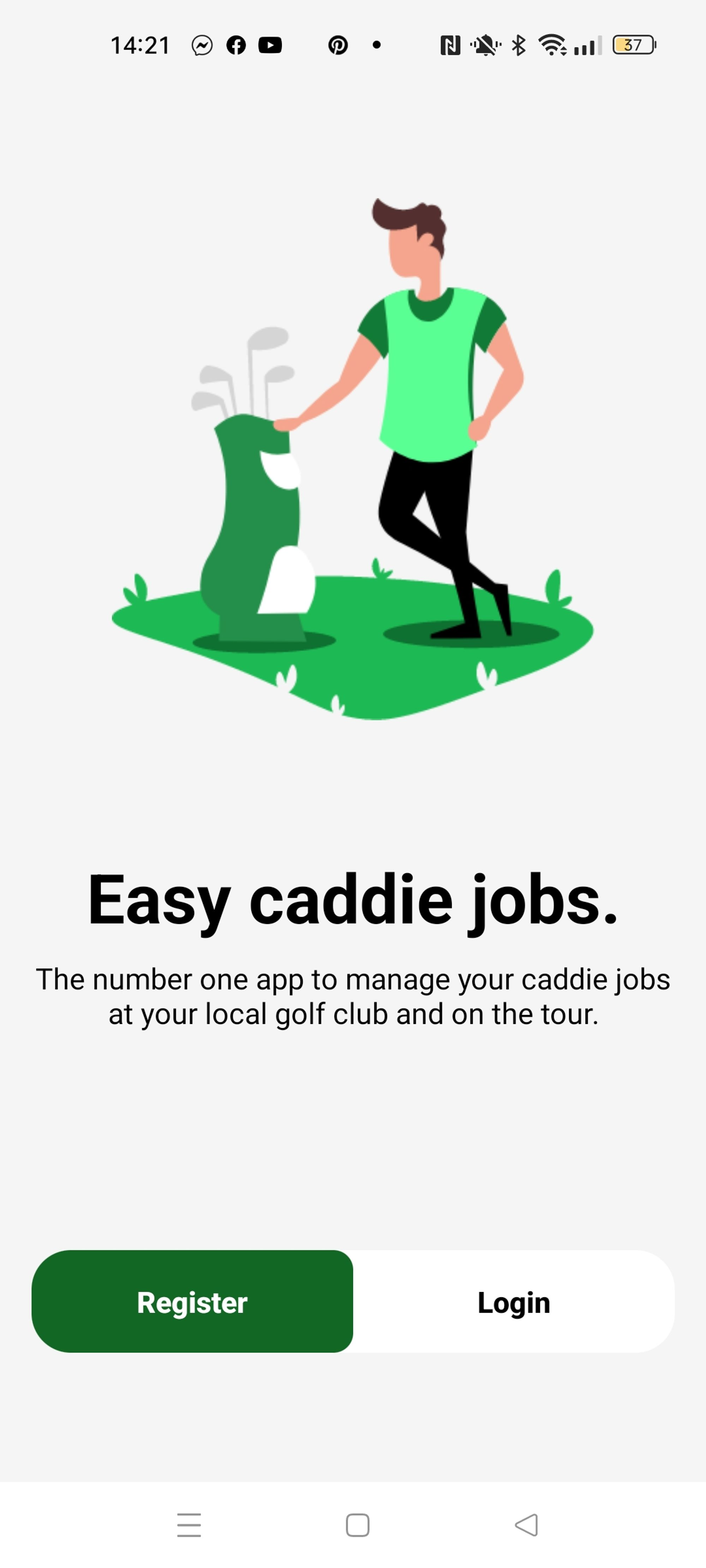Tap the green Register button
Image resolution: width=706 pixels, height=1568 pixels.
[x=192, y=1302]
